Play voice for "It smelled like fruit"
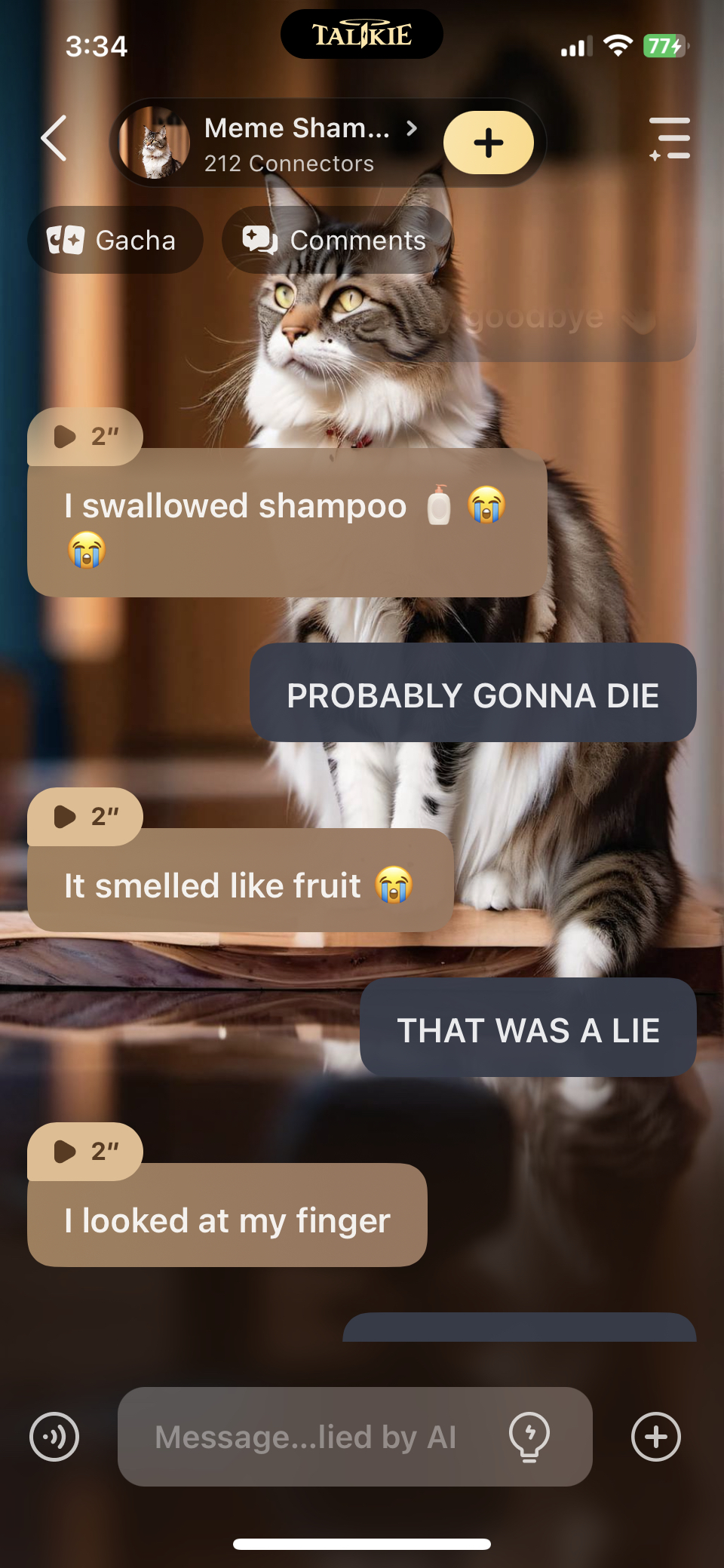Image resolution: width=724 pixels, height=1568 pixels. 84,817
